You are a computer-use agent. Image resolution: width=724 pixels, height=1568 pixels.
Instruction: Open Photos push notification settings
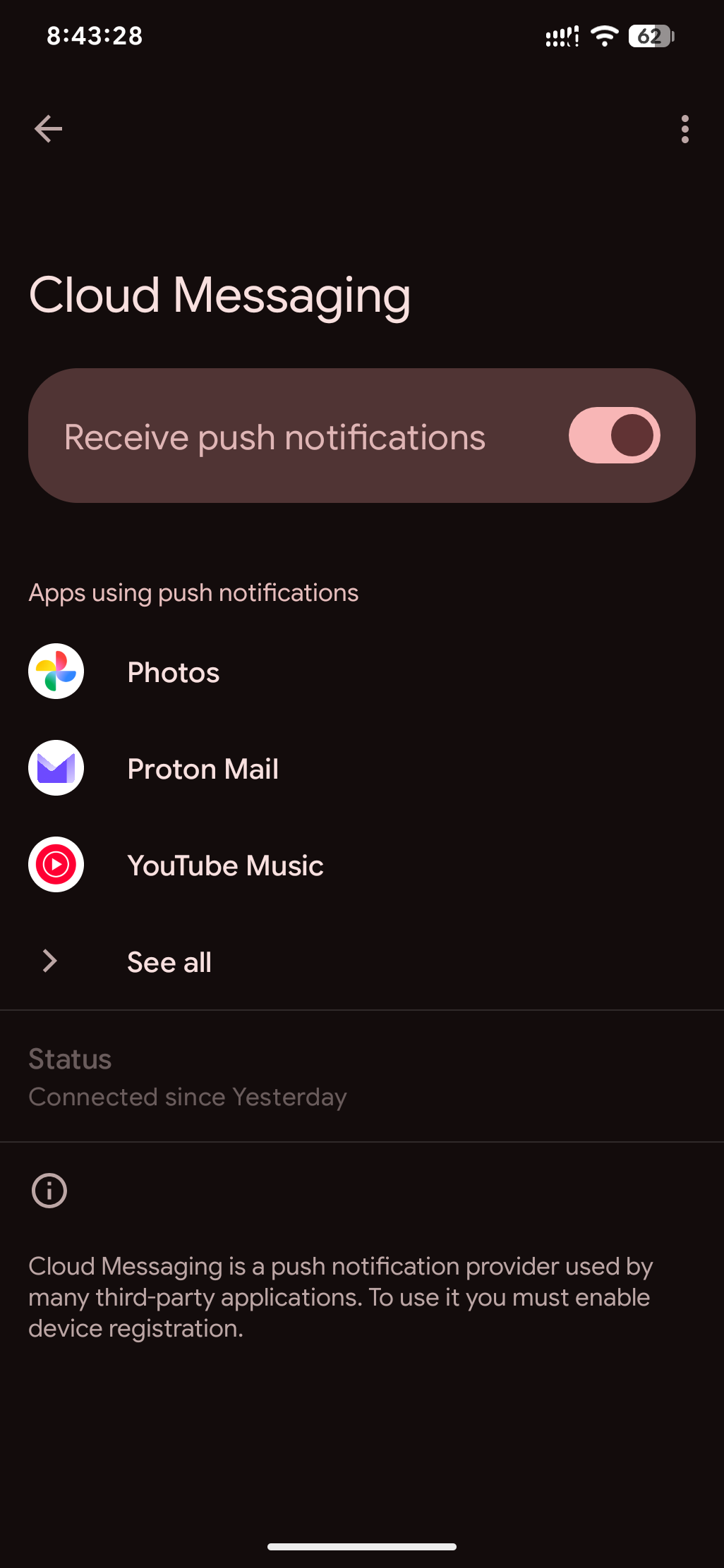pos(174,672)
